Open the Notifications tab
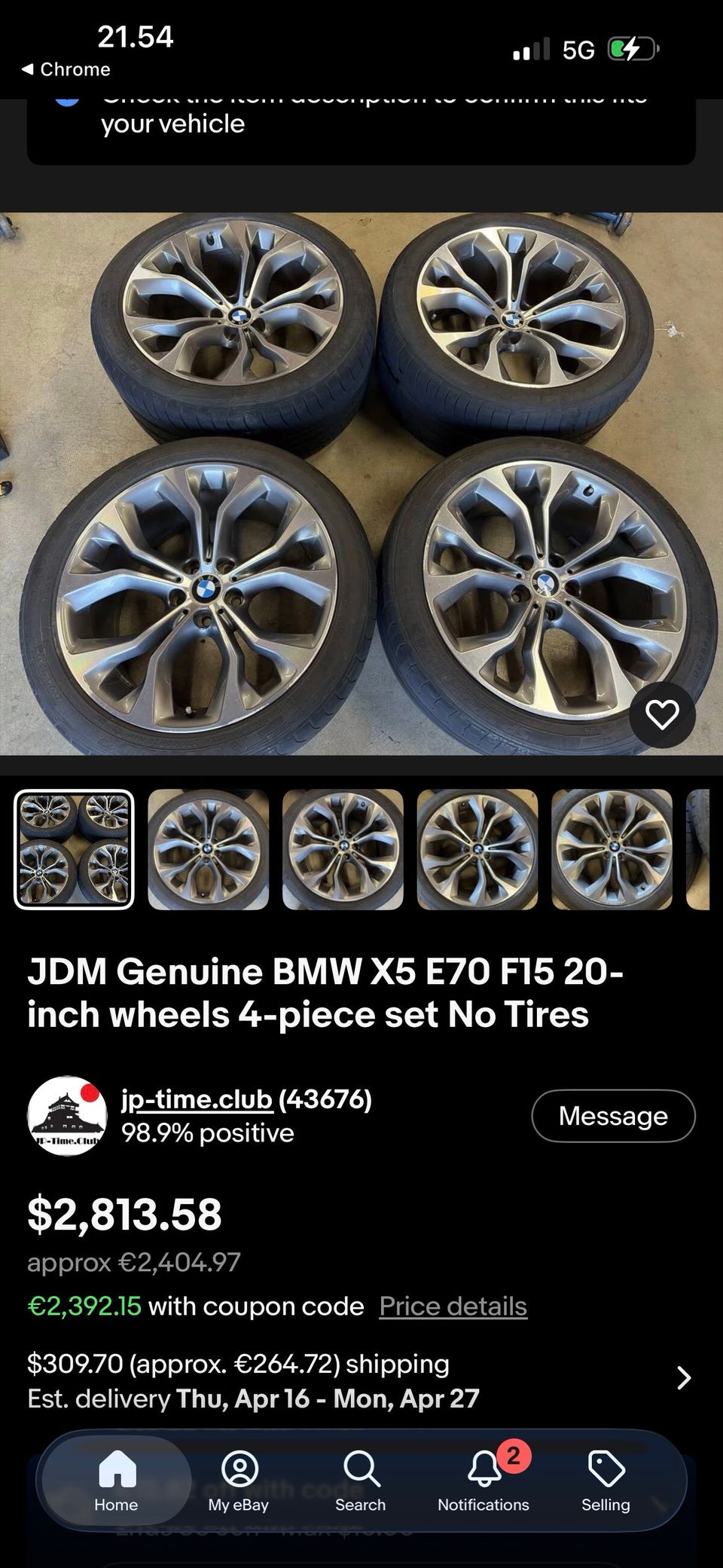This screenshot has width=723, height=1568. tap(484, 1482)
